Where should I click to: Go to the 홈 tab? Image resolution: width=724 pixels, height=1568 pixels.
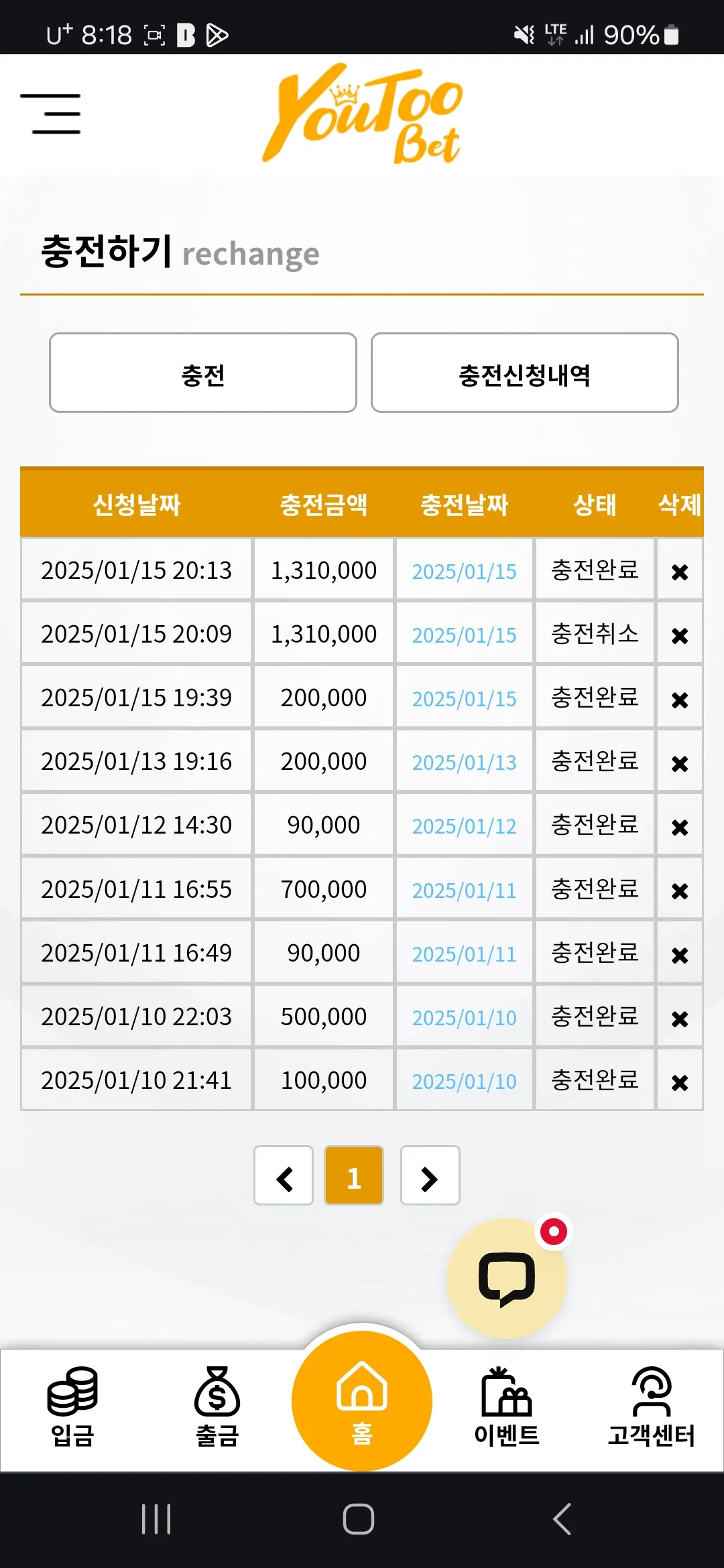[x=362, y=1401]
